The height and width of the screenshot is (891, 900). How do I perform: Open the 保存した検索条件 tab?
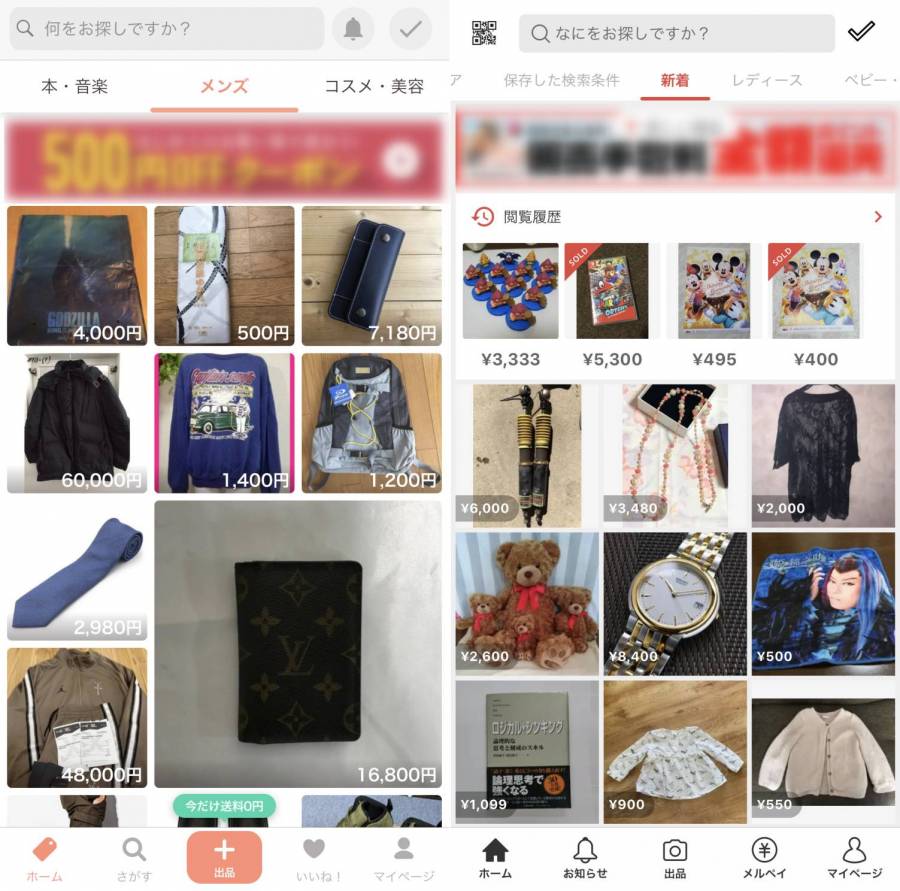(561, 80)
